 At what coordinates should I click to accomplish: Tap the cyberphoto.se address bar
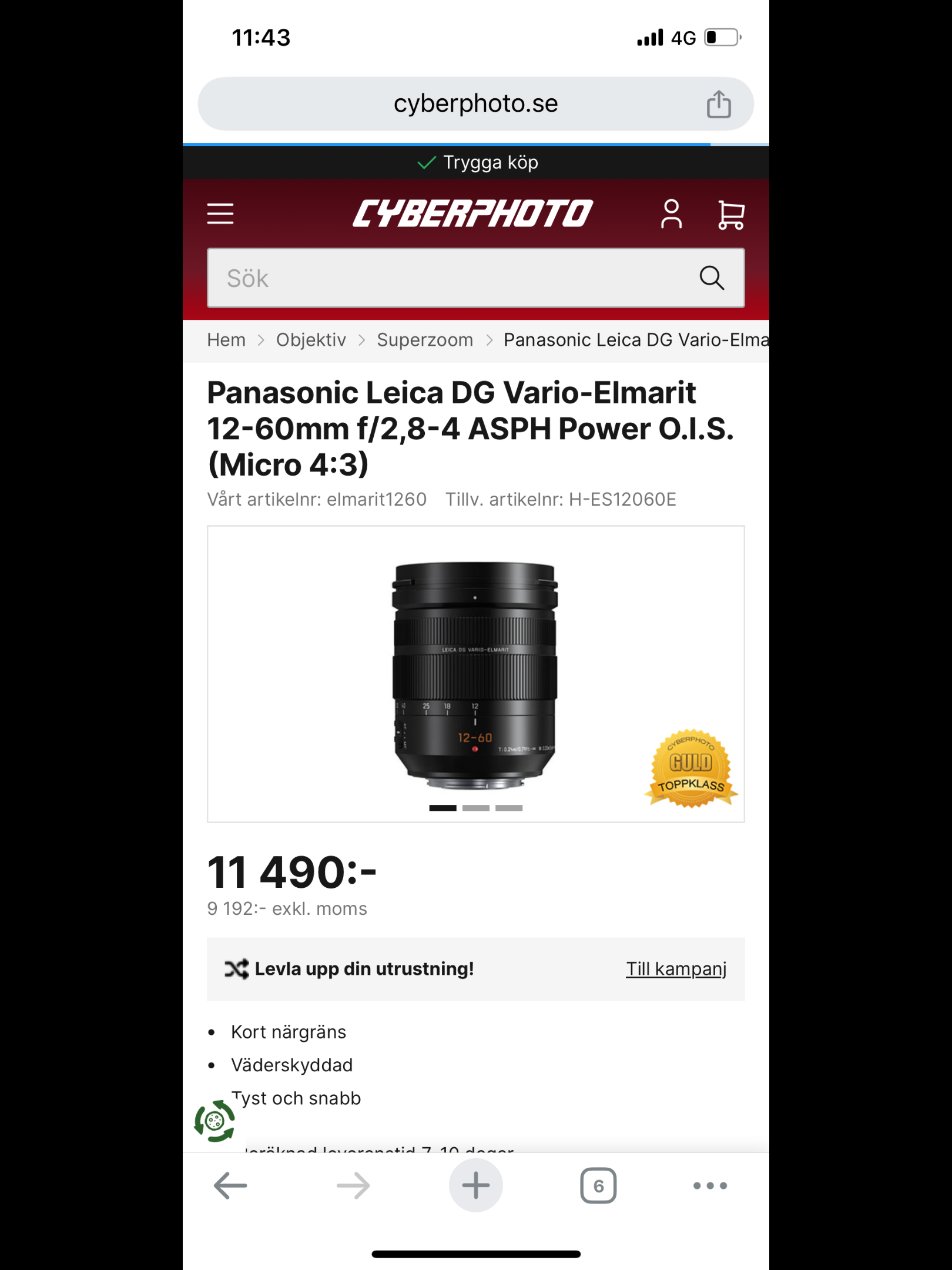(475, 104)
